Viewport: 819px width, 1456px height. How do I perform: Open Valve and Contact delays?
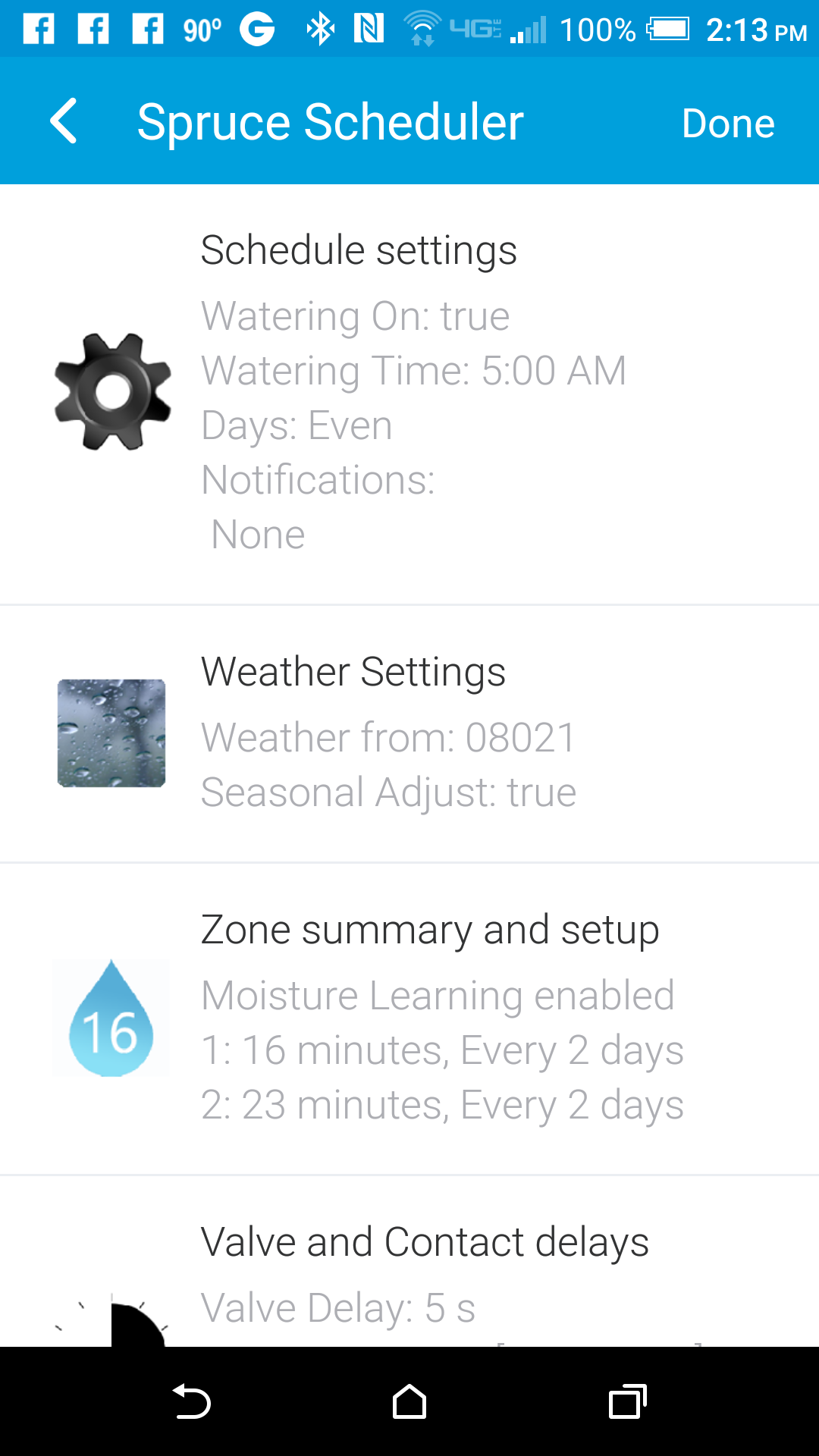point(409,1262)
